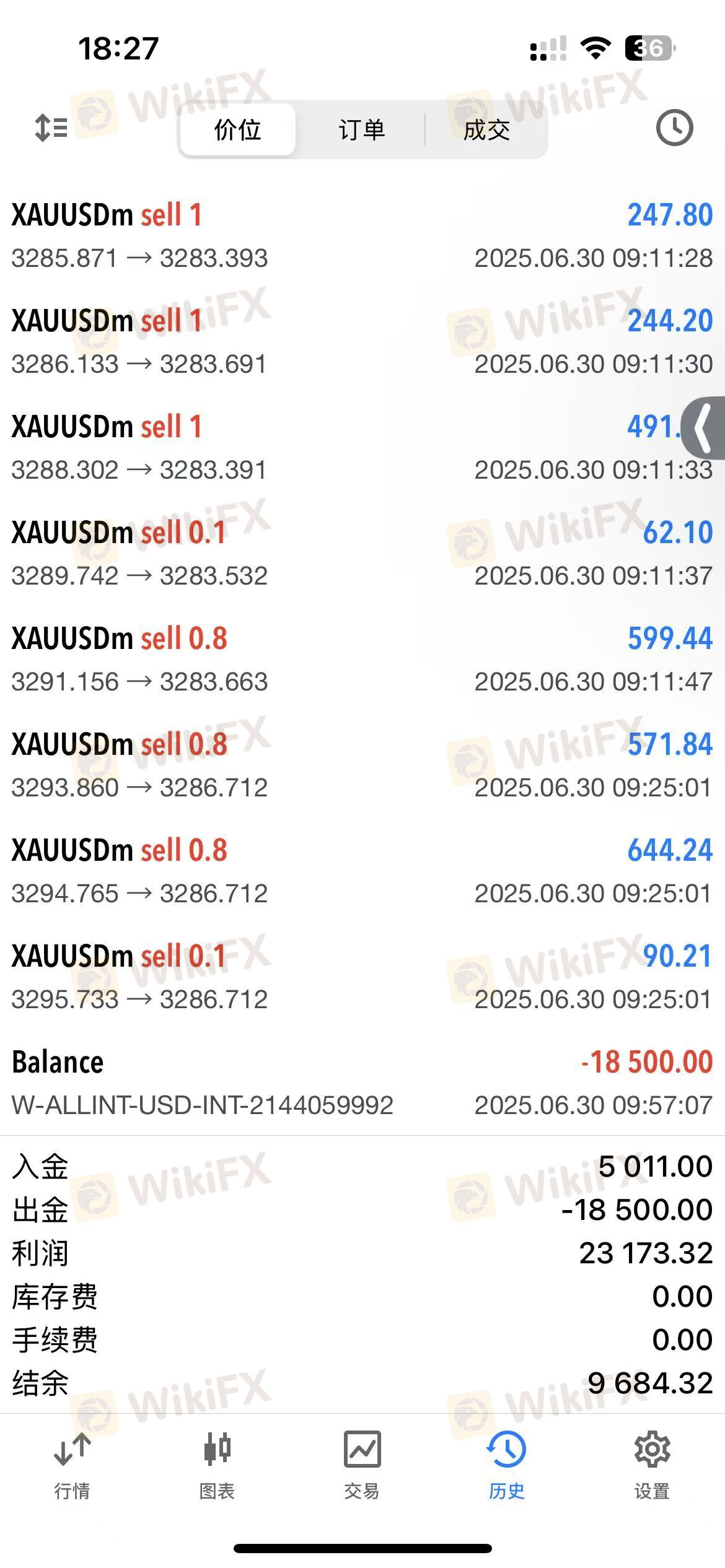Open the sort options icon
725x1568 pixels.
51,128
